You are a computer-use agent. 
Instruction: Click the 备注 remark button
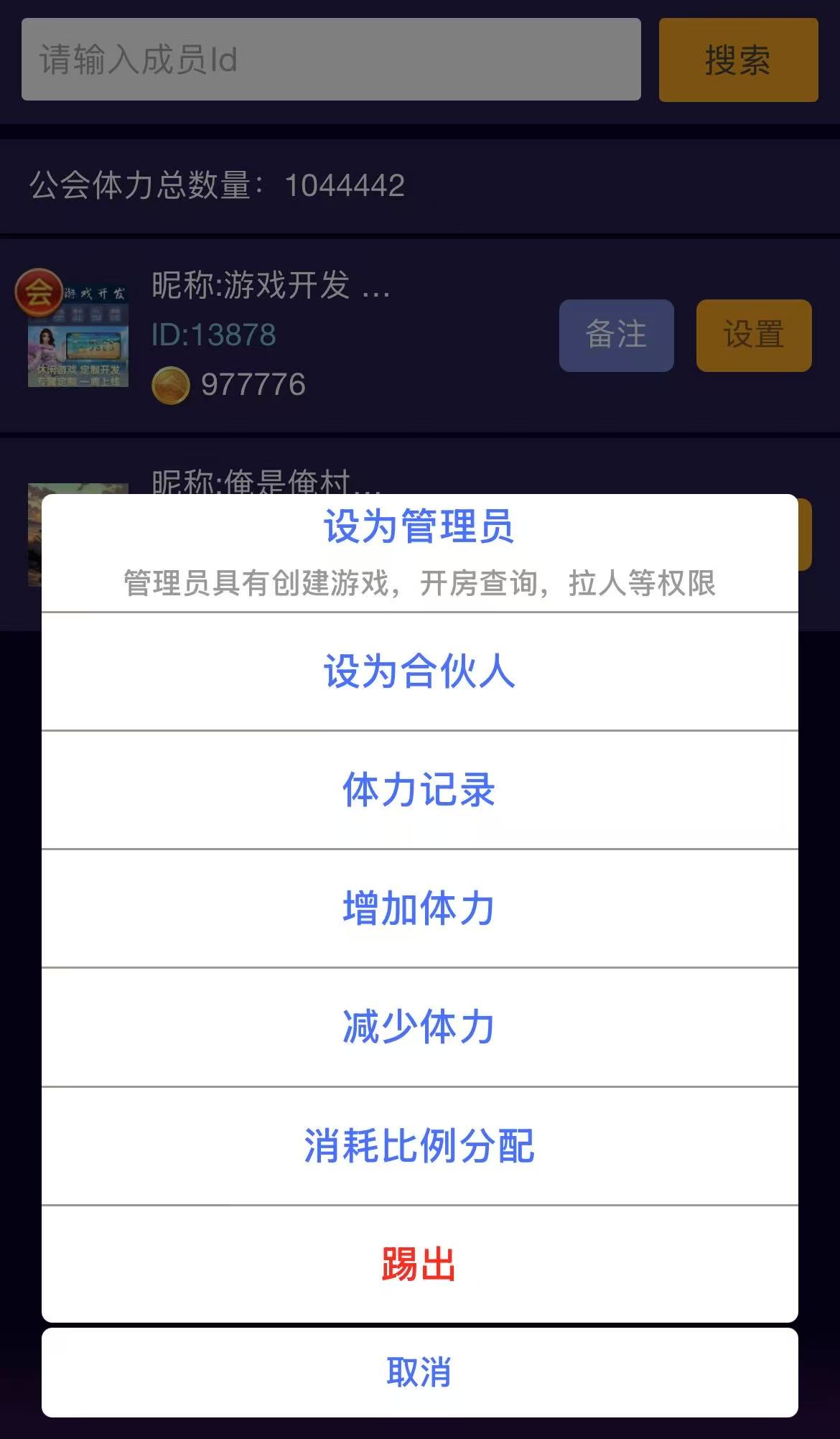click(616, 335)
